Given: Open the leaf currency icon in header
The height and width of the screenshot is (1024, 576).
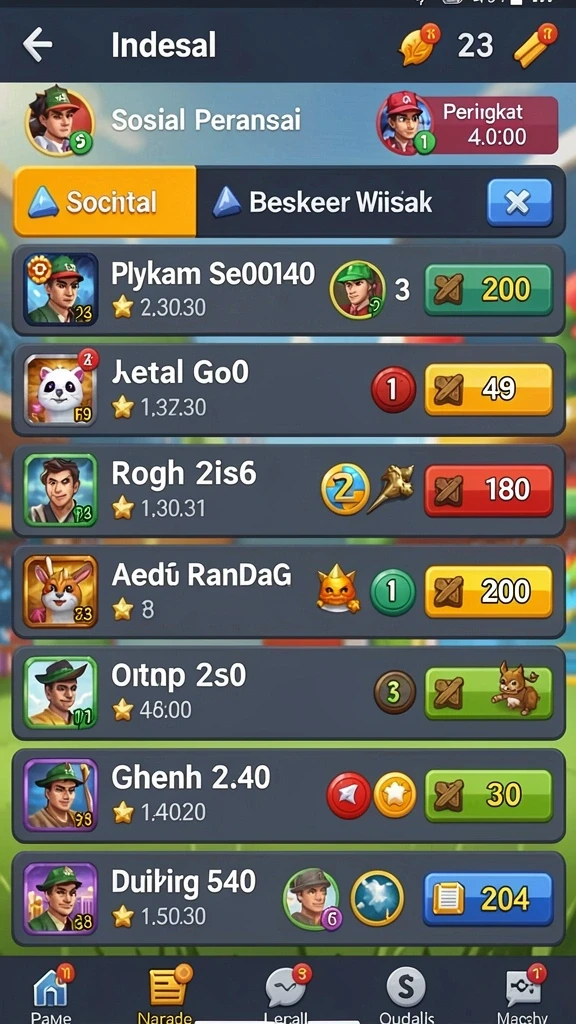Looking at the screenshot, I should [419, 45].
